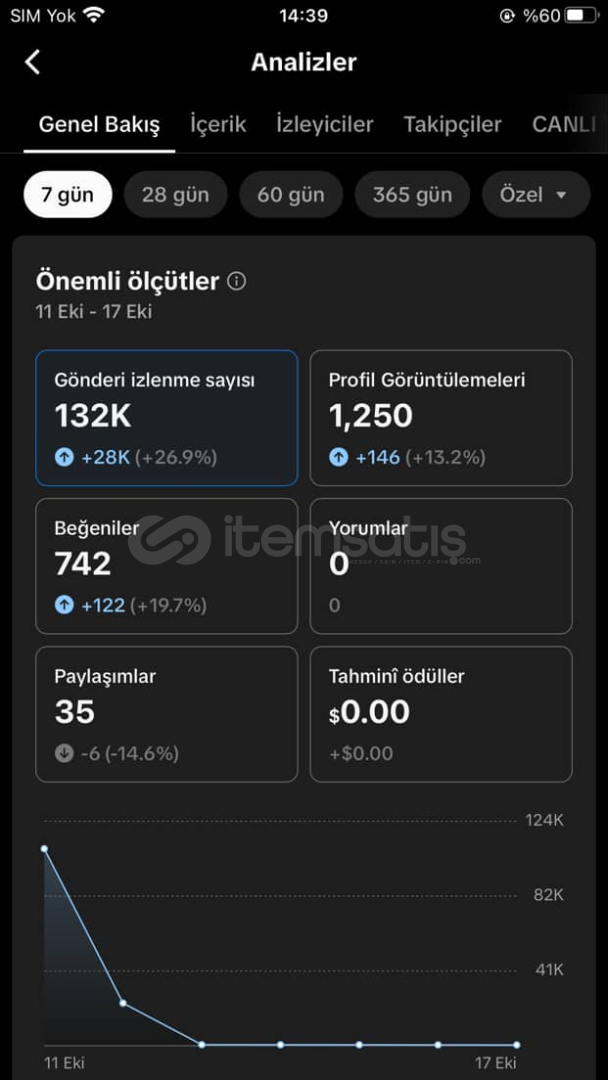
Task: Select the 7 gün time range
Action: 67,194
